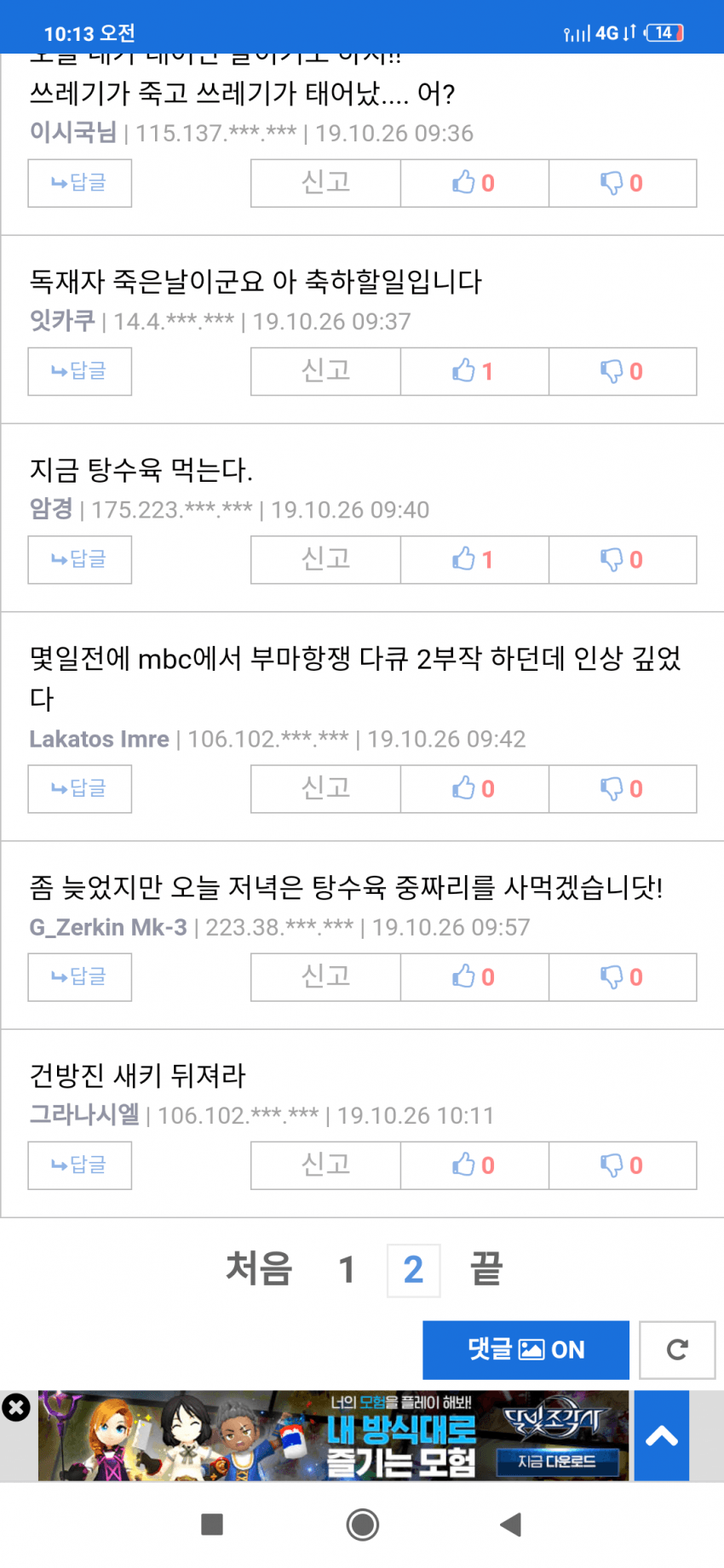
Task: Upvote 잇카쿠's comment
Action: 474,371
